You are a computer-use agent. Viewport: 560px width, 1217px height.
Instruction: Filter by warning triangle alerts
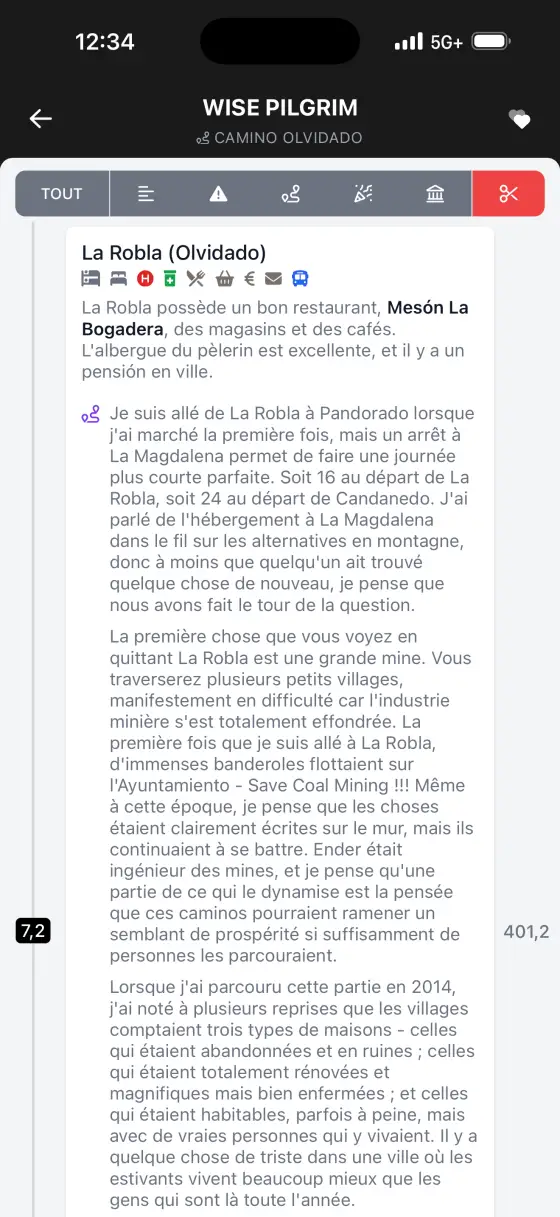(x=218, y=194)
